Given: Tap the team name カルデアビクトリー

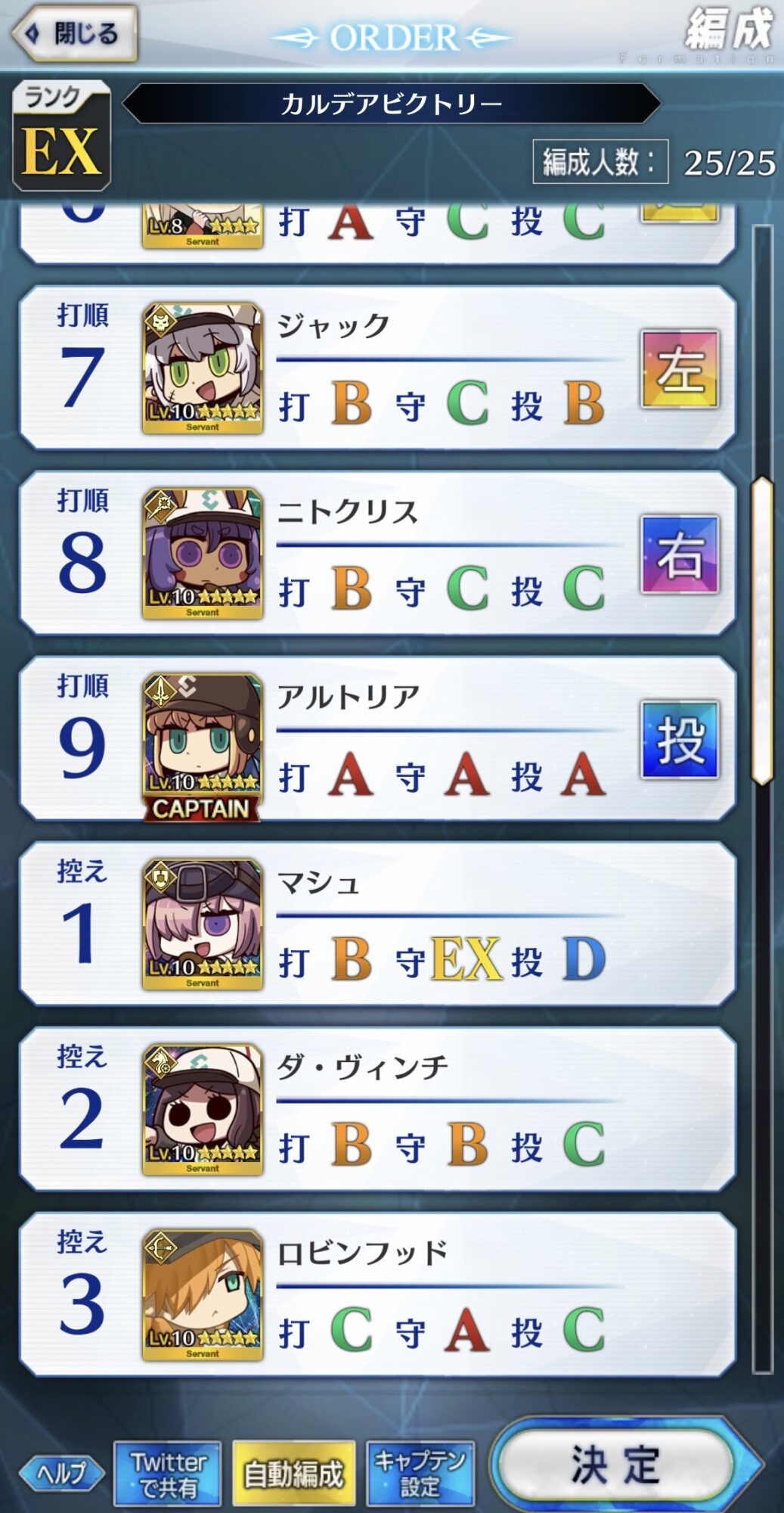Looking at the screenshot, I should coord(391,104).
